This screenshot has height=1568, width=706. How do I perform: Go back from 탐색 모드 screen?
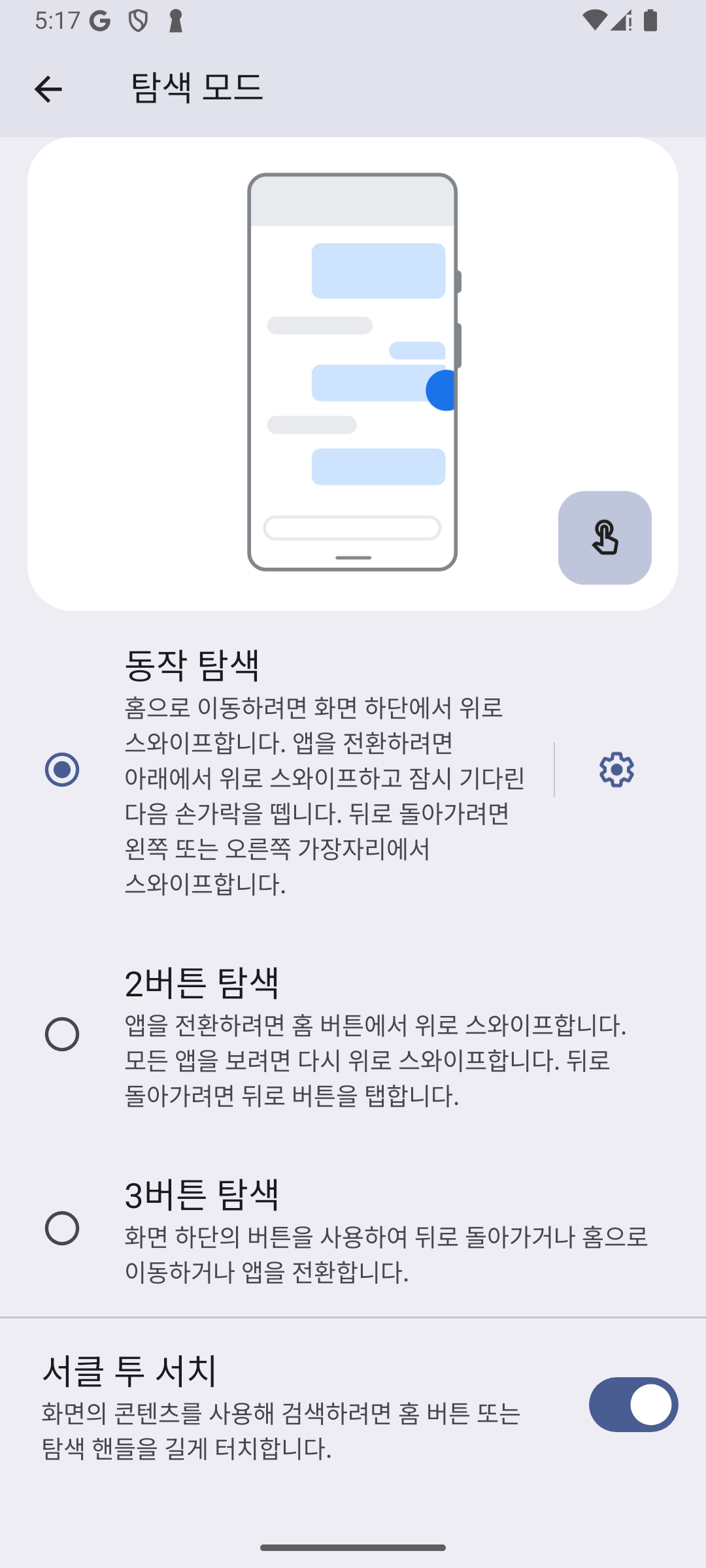(48, 90)
